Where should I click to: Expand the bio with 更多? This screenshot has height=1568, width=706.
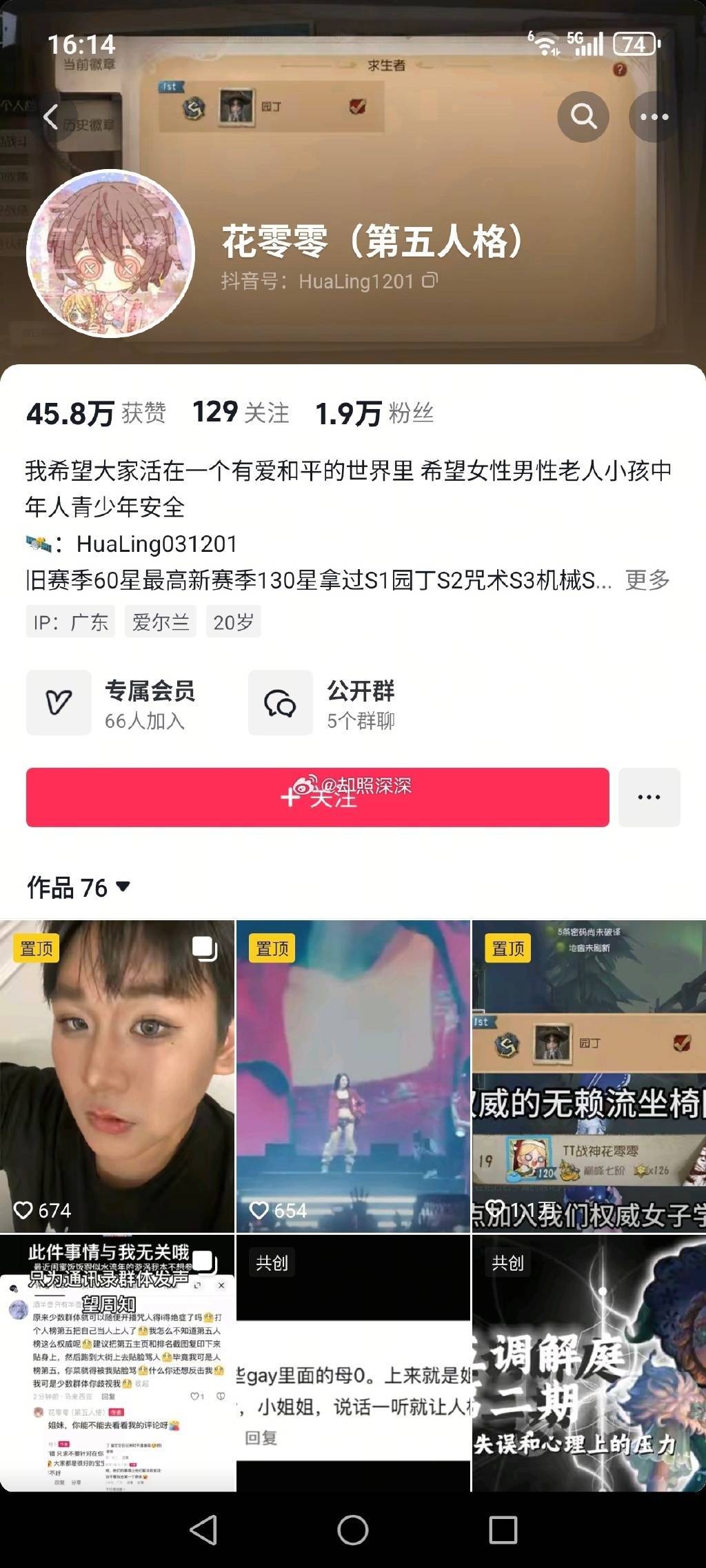pyautogui.click(x=647, y=580)
